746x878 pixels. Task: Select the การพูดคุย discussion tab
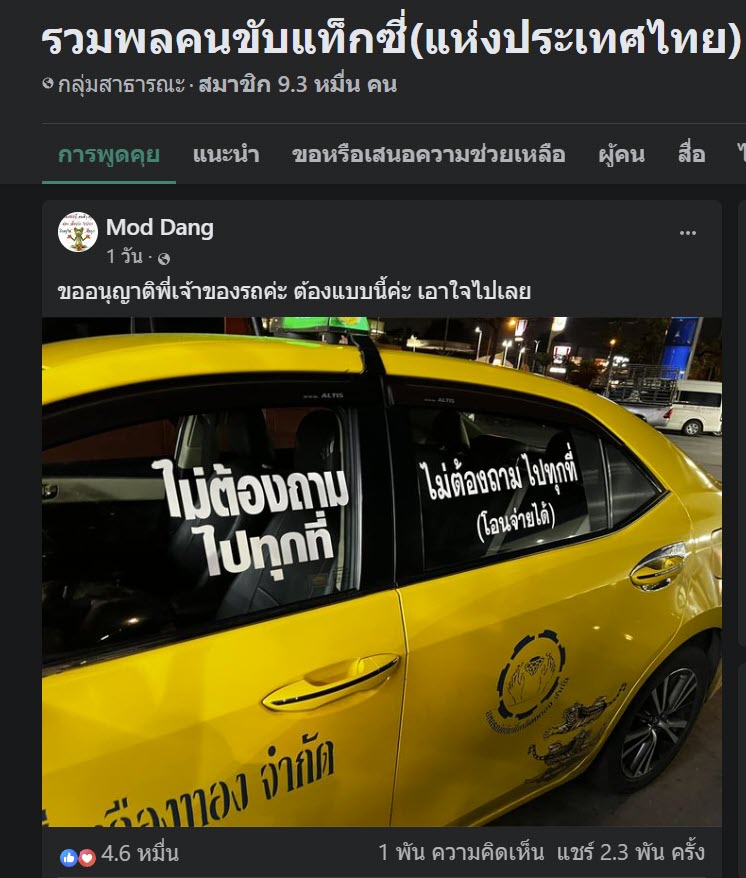[x=107, y=155]
